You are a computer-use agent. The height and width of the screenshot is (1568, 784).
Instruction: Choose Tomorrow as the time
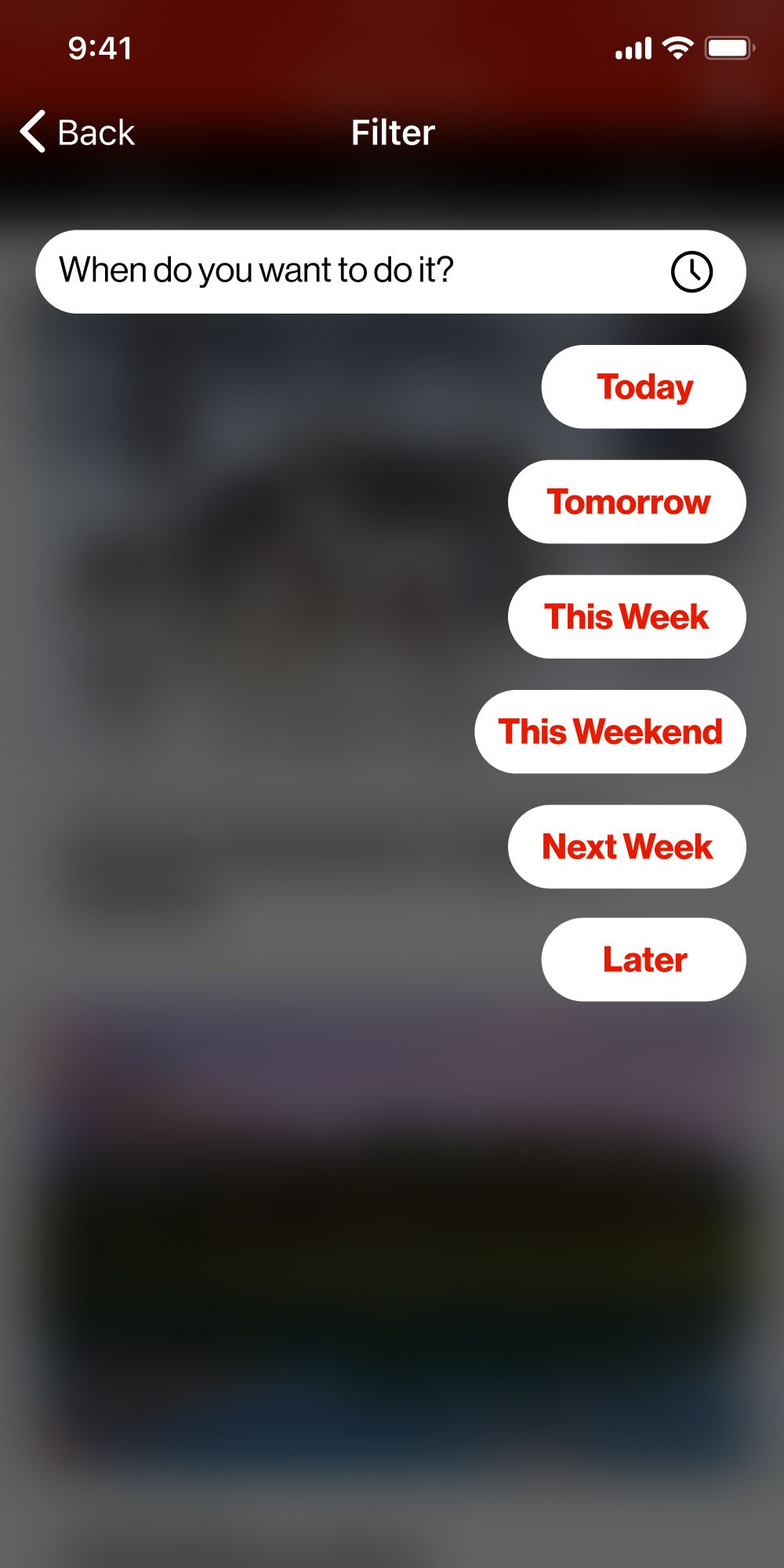point(627,502)
